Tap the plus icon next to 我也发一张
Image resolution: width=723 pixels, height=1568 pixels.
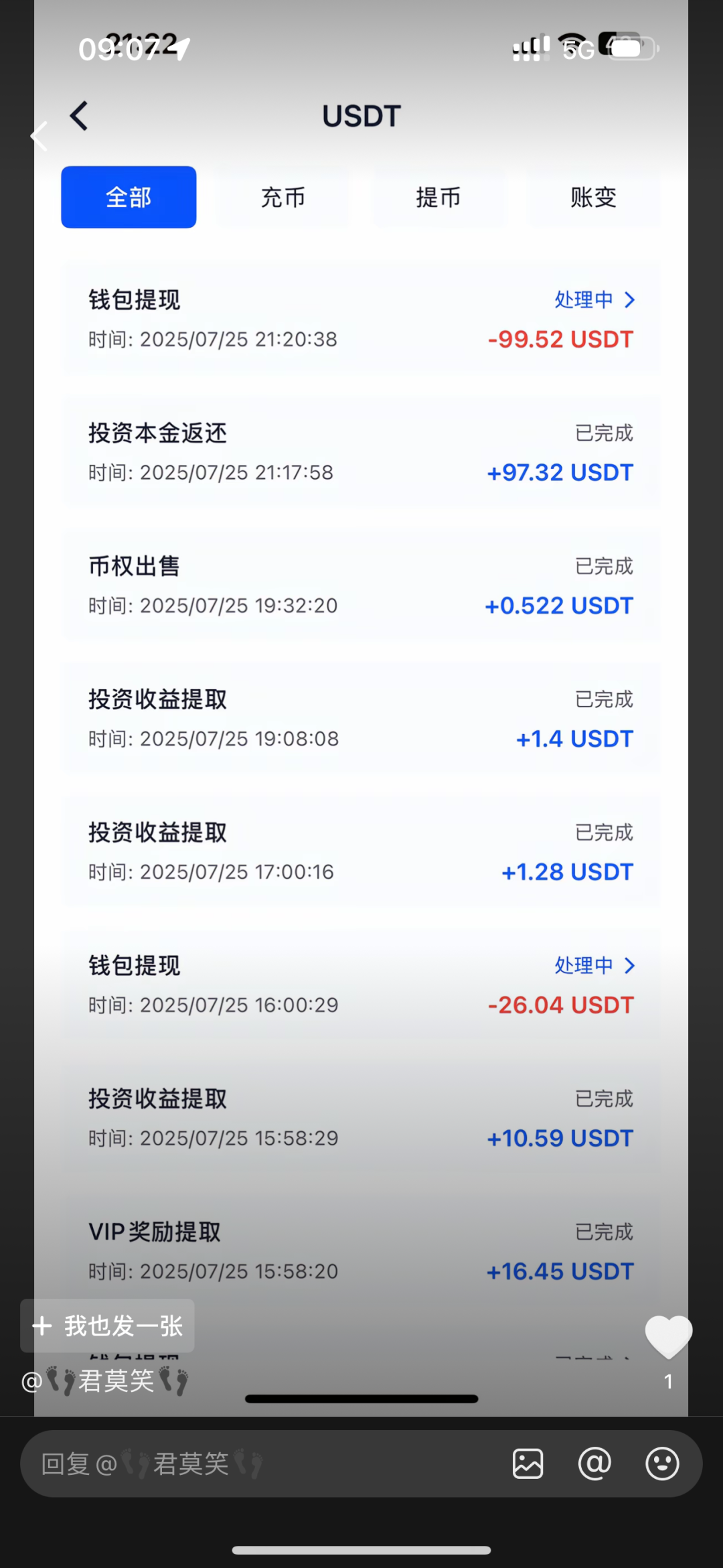pos(43,1325)
